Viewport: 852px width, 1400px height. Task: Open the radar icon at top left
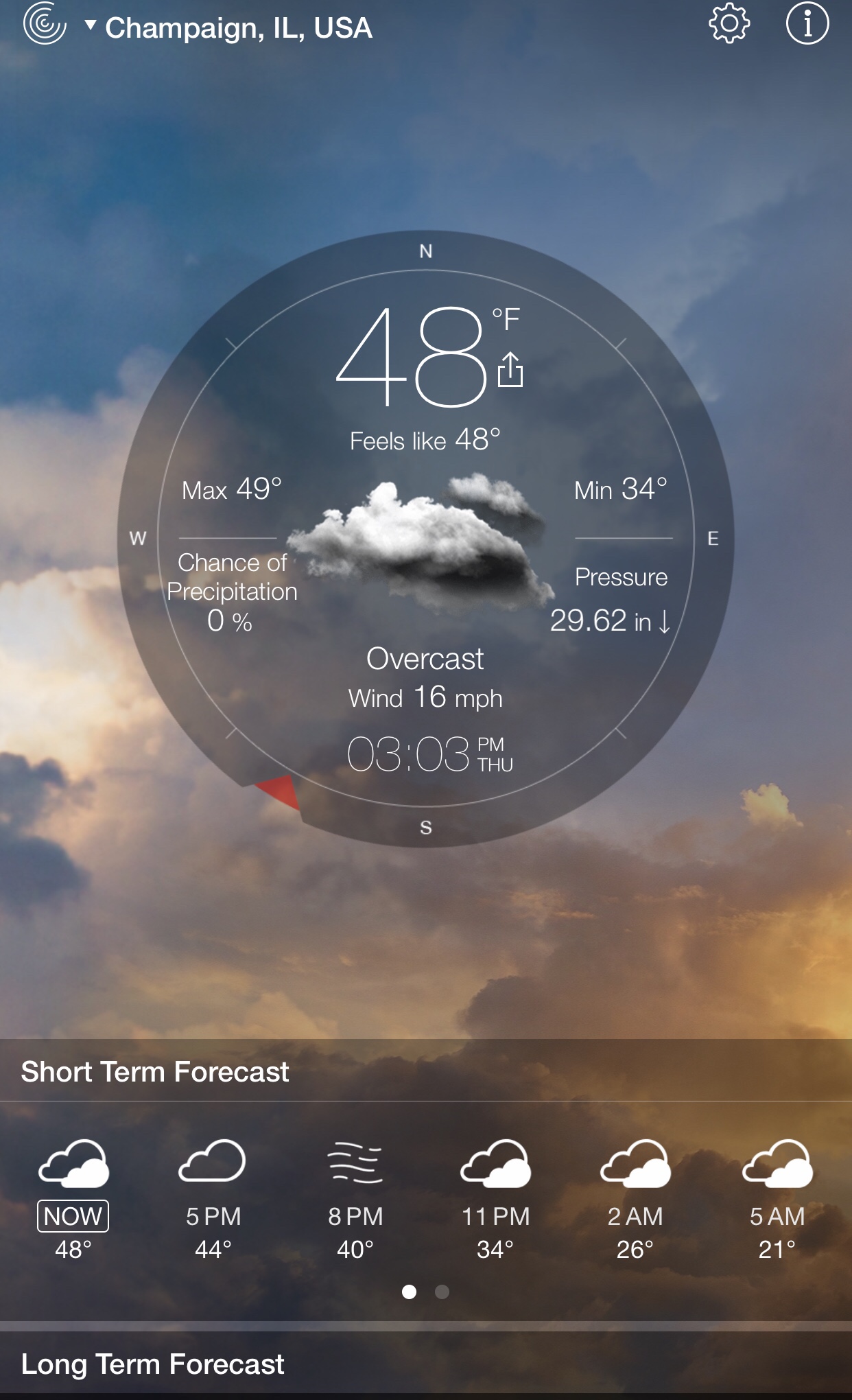45,24
